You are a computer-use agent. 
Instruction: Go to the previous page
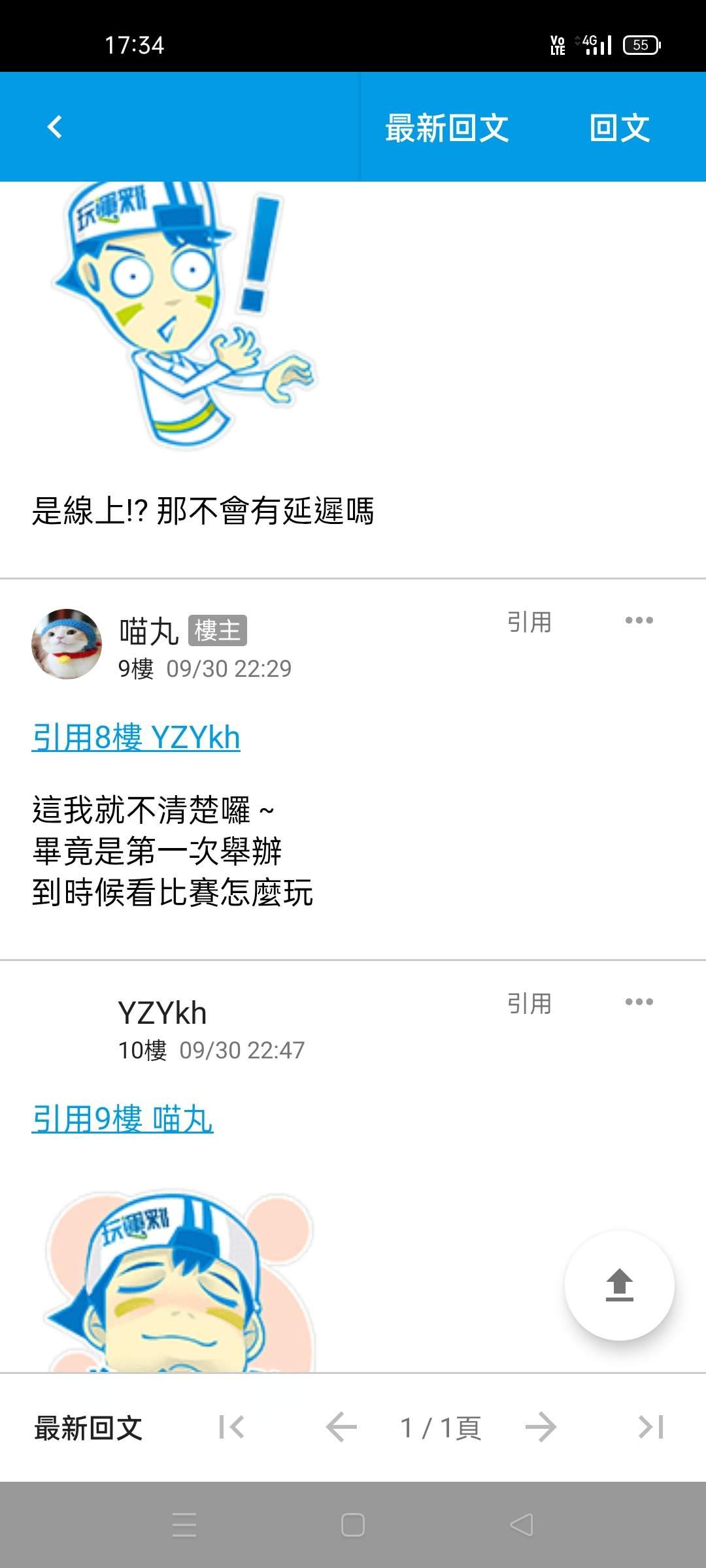click(341, 1428)
